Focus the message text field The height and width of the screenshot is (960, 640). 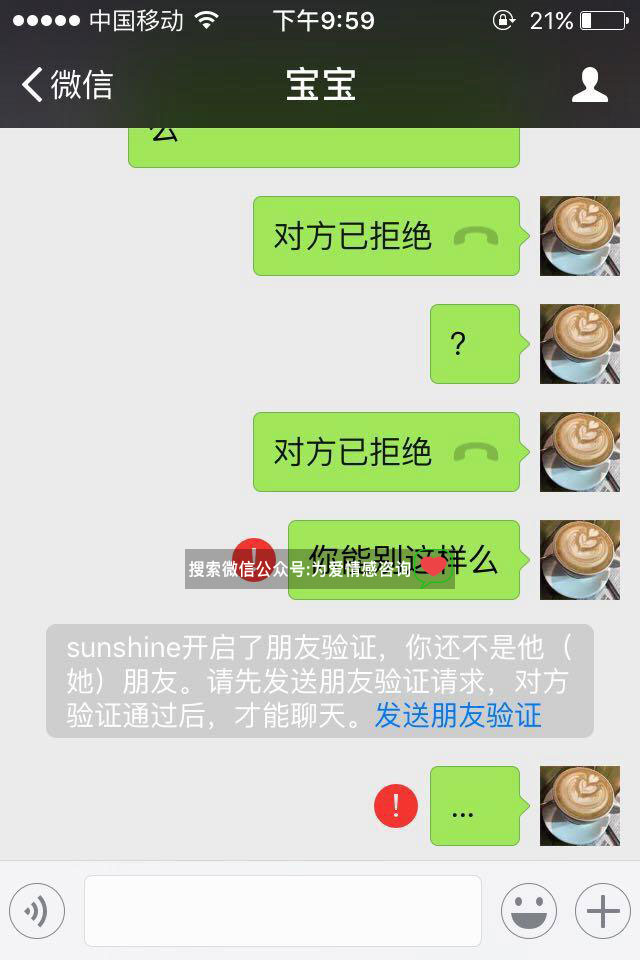283,911
